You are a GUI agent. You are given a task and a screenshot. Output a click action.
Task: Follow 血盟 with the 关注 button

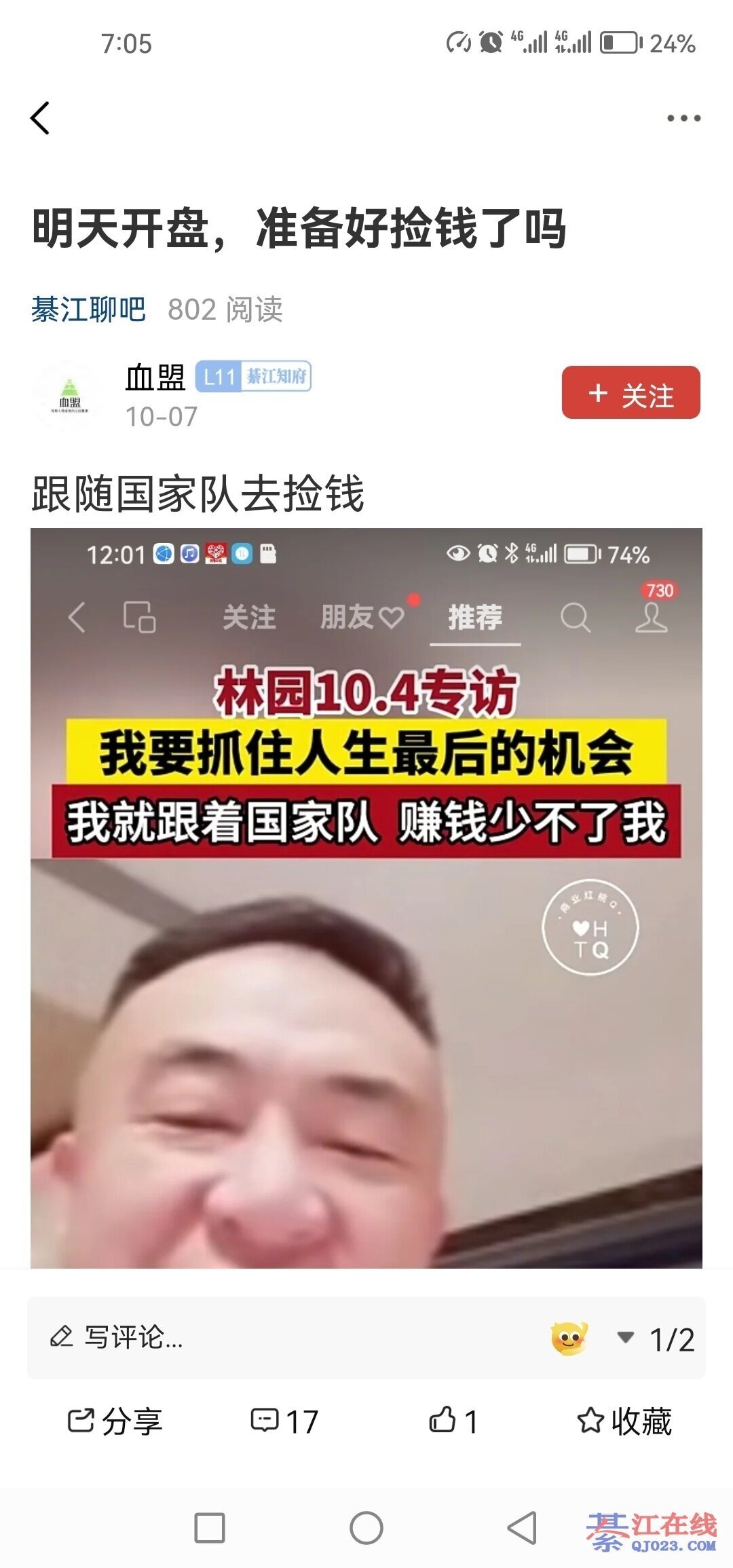631,393
